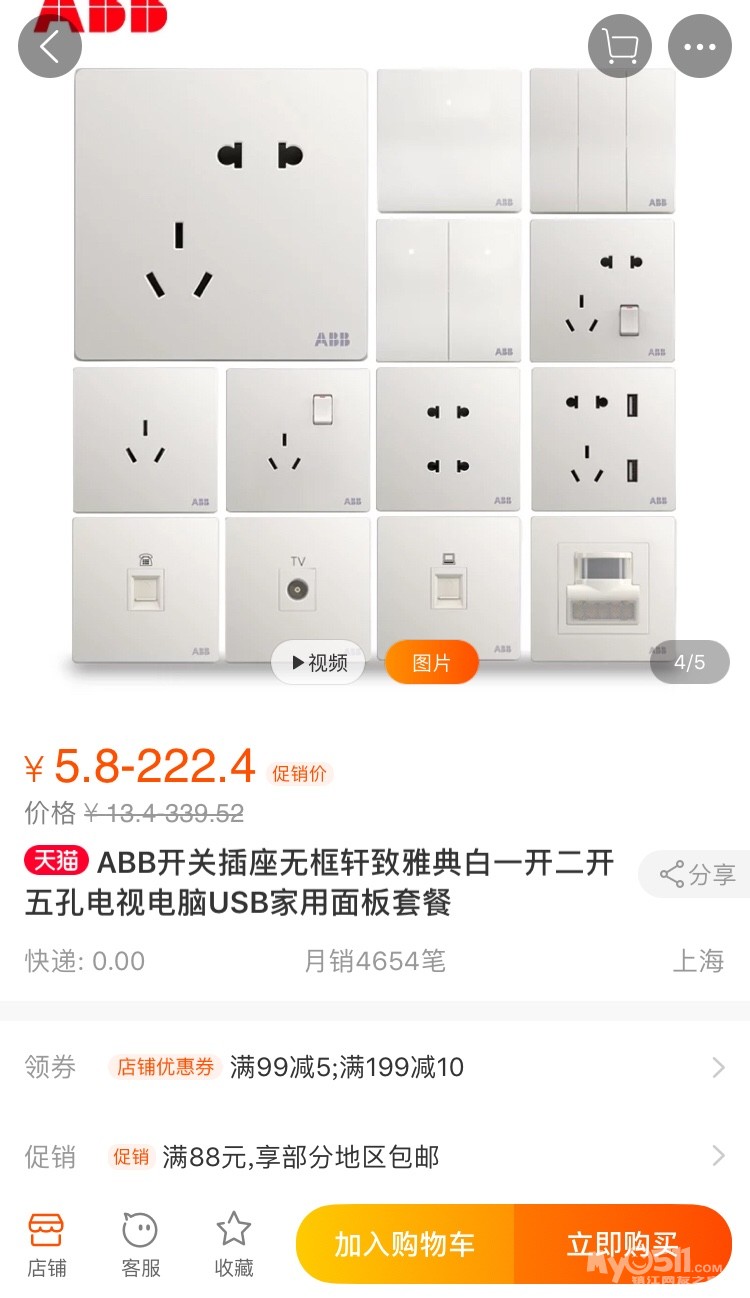This screenshot has width=750, height=1298.
Task: Share this product via 分享
Action: pyautogui.click(x=697, y=874)
